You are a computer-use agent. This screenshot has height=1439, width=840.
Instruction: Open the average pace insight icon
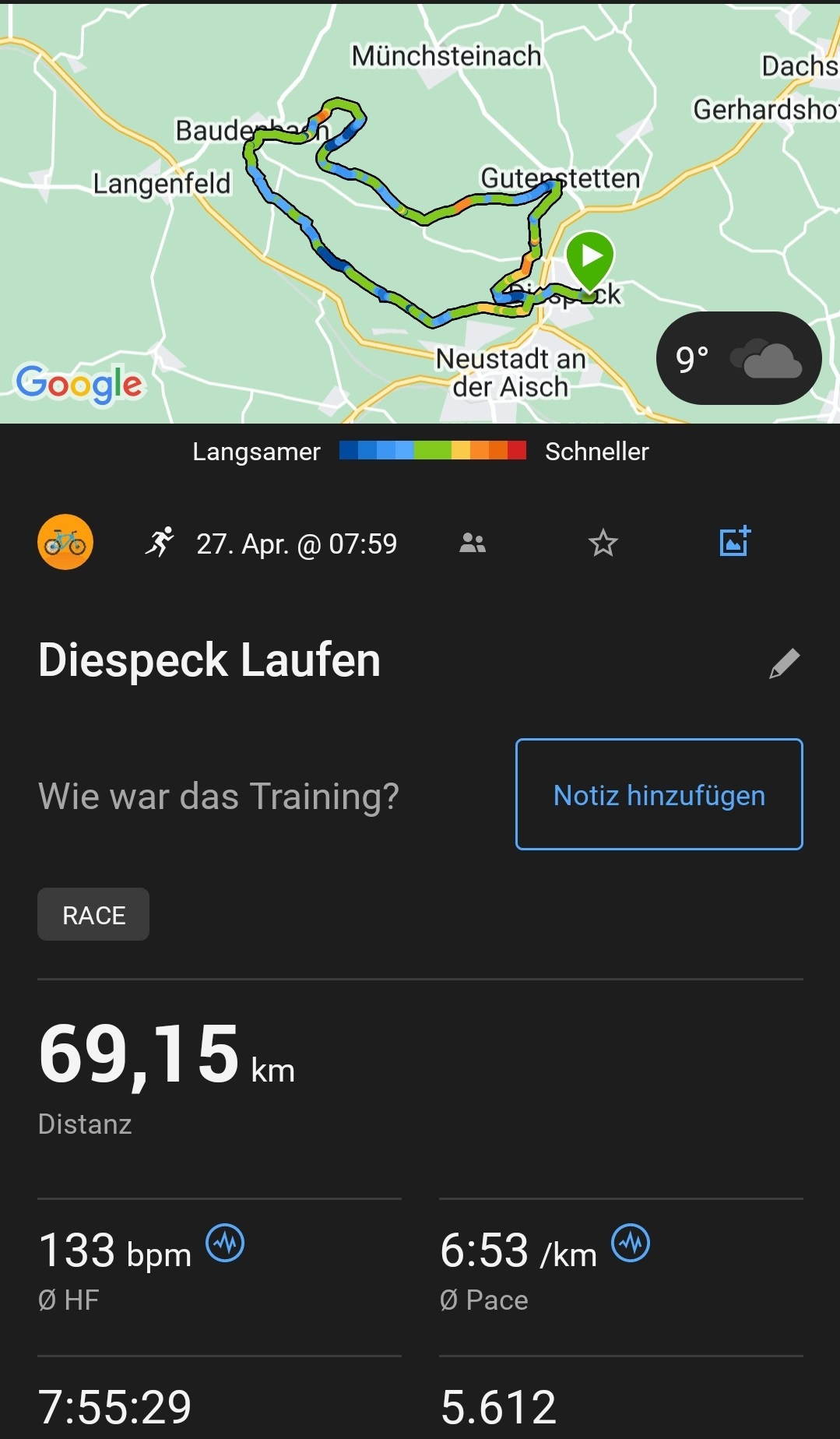tap(631, 1243)
